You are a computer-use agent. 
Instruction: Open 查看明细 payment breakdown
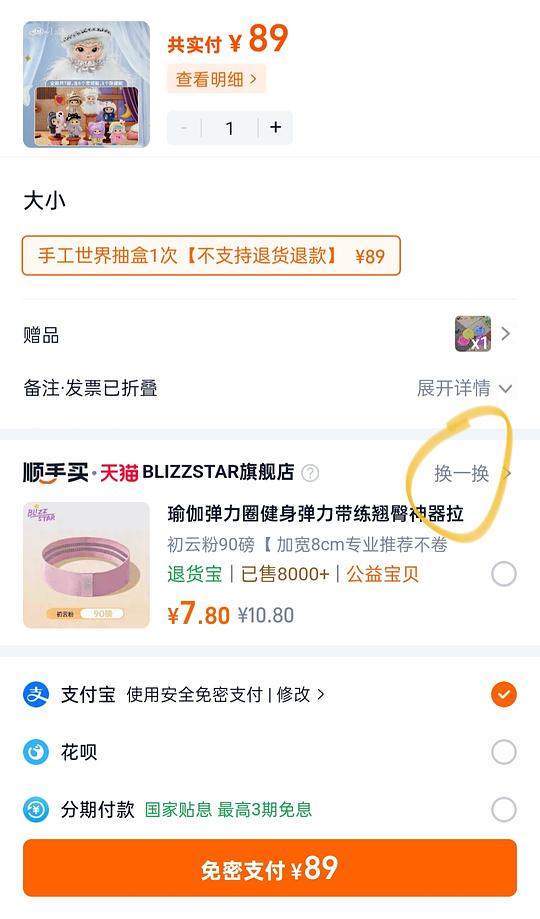tap(216, 79)
